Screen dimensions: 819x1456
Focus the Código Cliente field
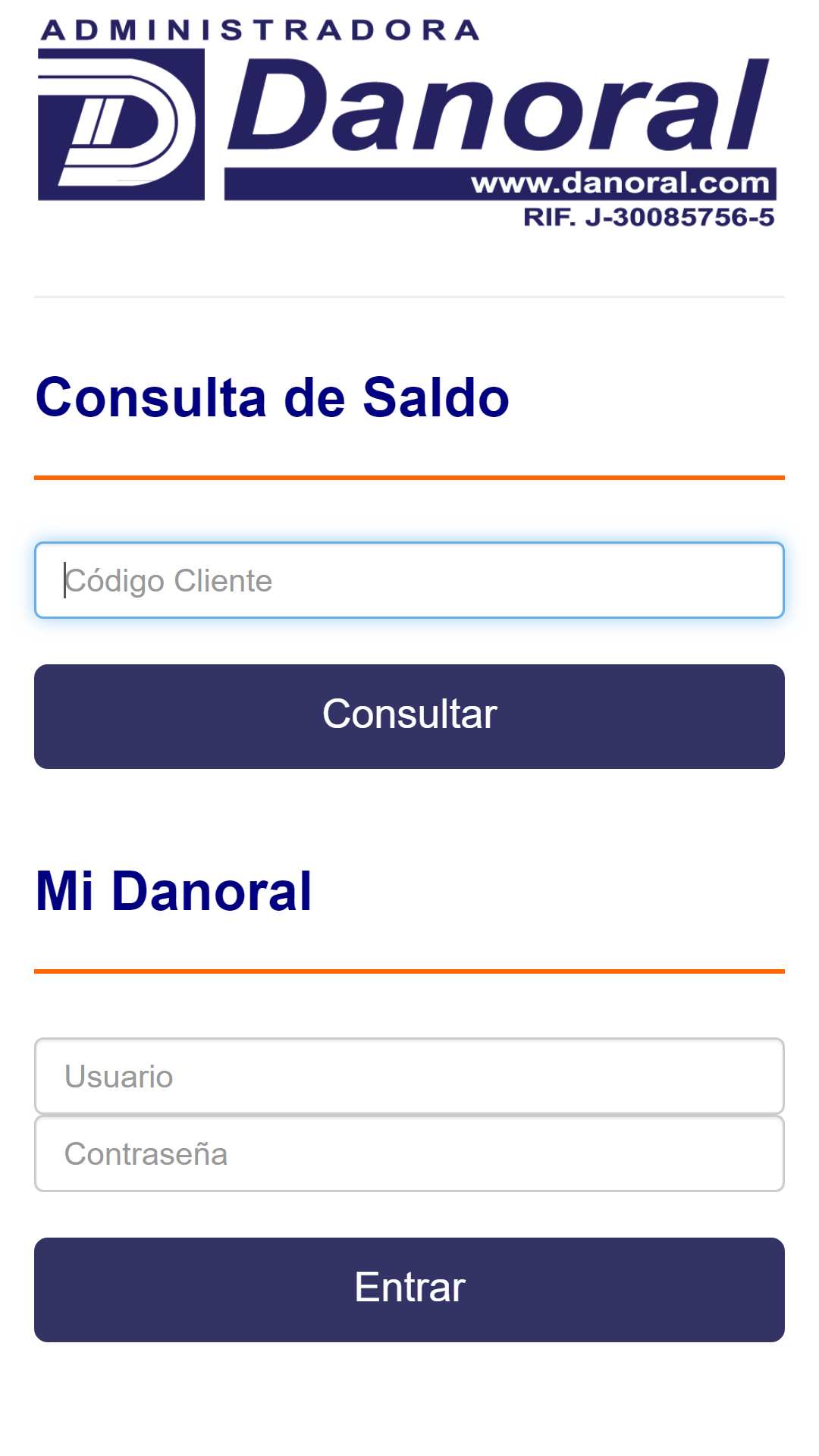click(409, 580)
